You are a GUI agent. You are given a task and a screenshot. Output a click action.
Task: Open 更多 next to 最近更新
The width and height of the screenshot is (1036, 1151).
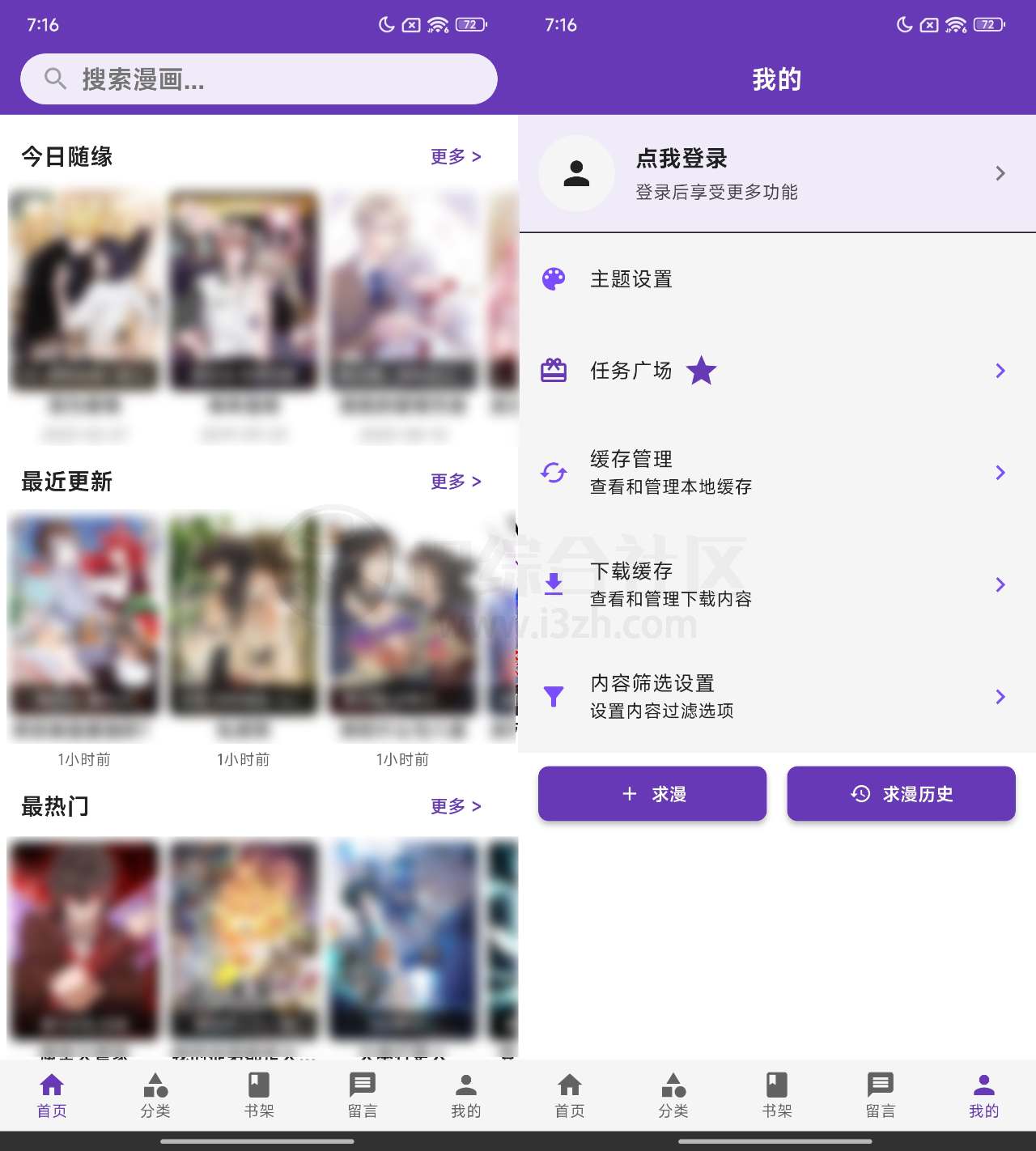[455, 482]
